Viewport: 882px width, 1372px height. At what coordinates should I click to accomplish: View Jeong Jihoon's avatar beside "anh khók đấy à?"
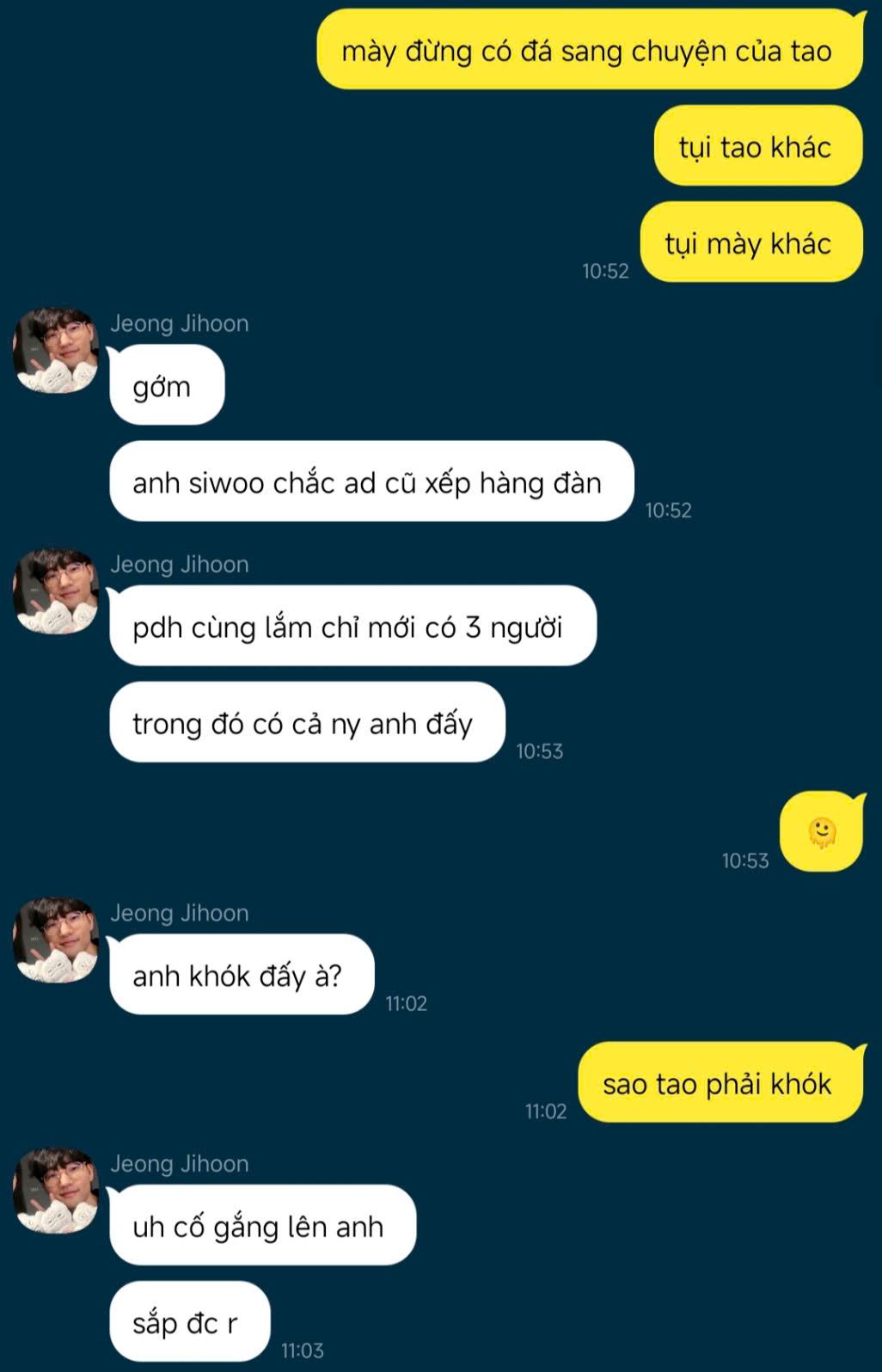pos(56,940)
